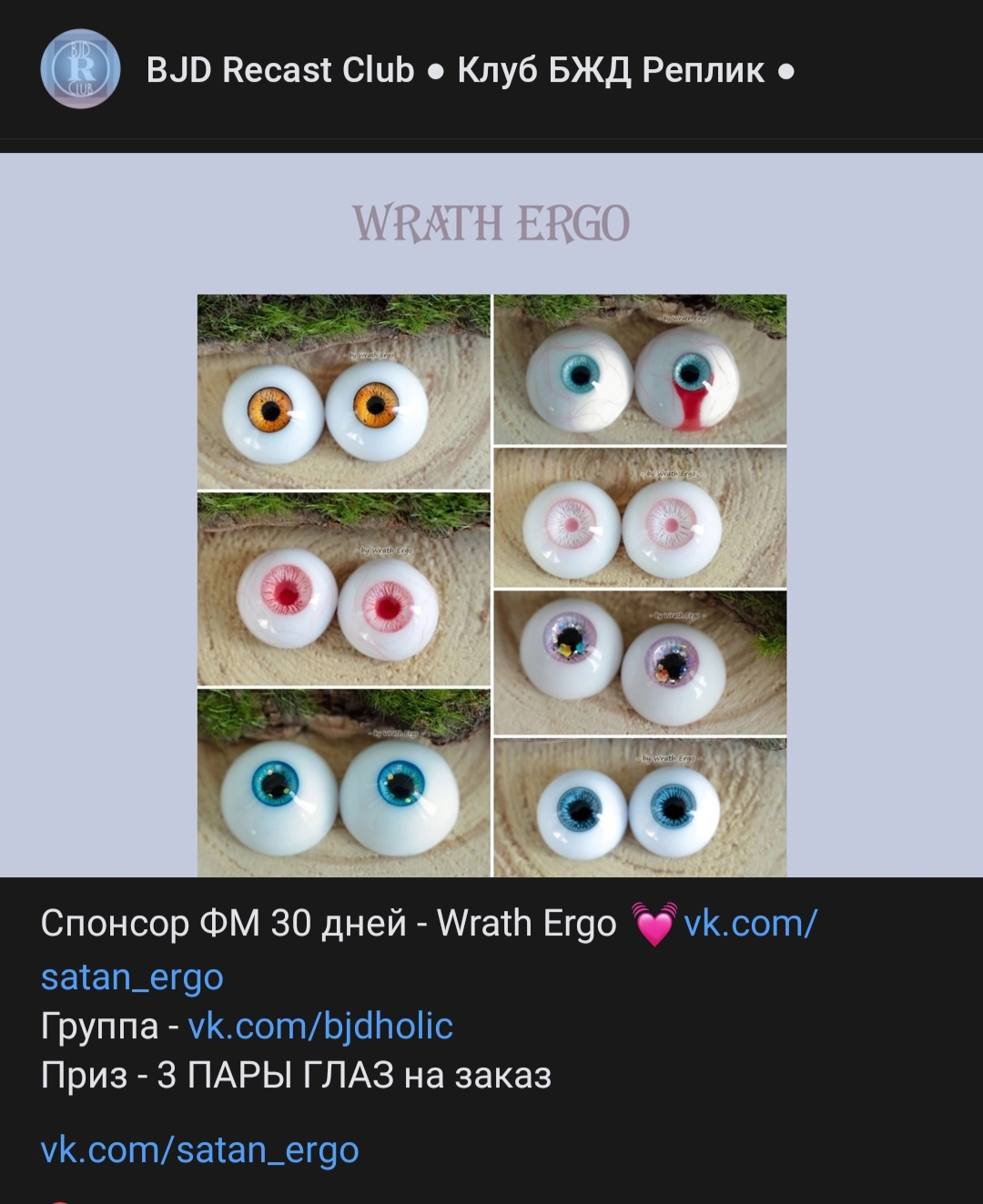983x1204 pixels.
Task: Open the BJD Recast Club group title
Action: (x=471, y=70)
